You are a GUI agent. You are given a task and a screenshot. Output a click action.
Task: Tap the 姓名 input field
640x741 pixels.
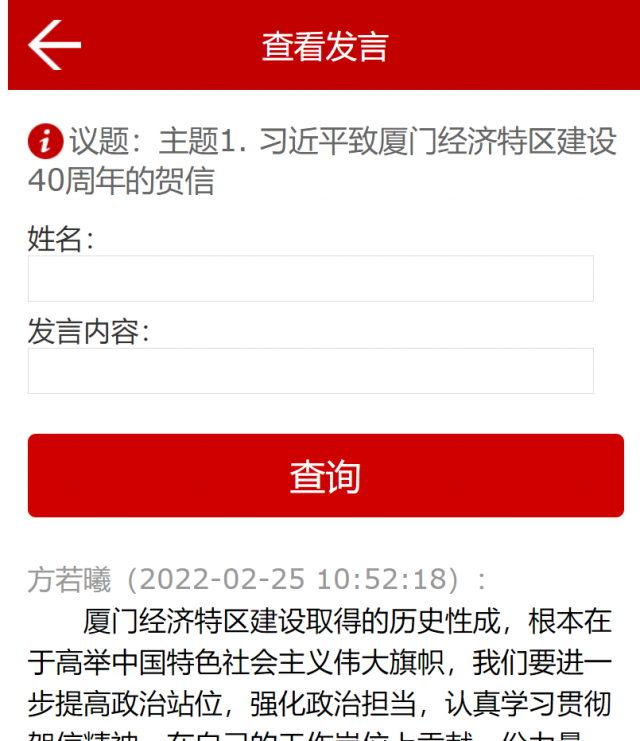310,278
